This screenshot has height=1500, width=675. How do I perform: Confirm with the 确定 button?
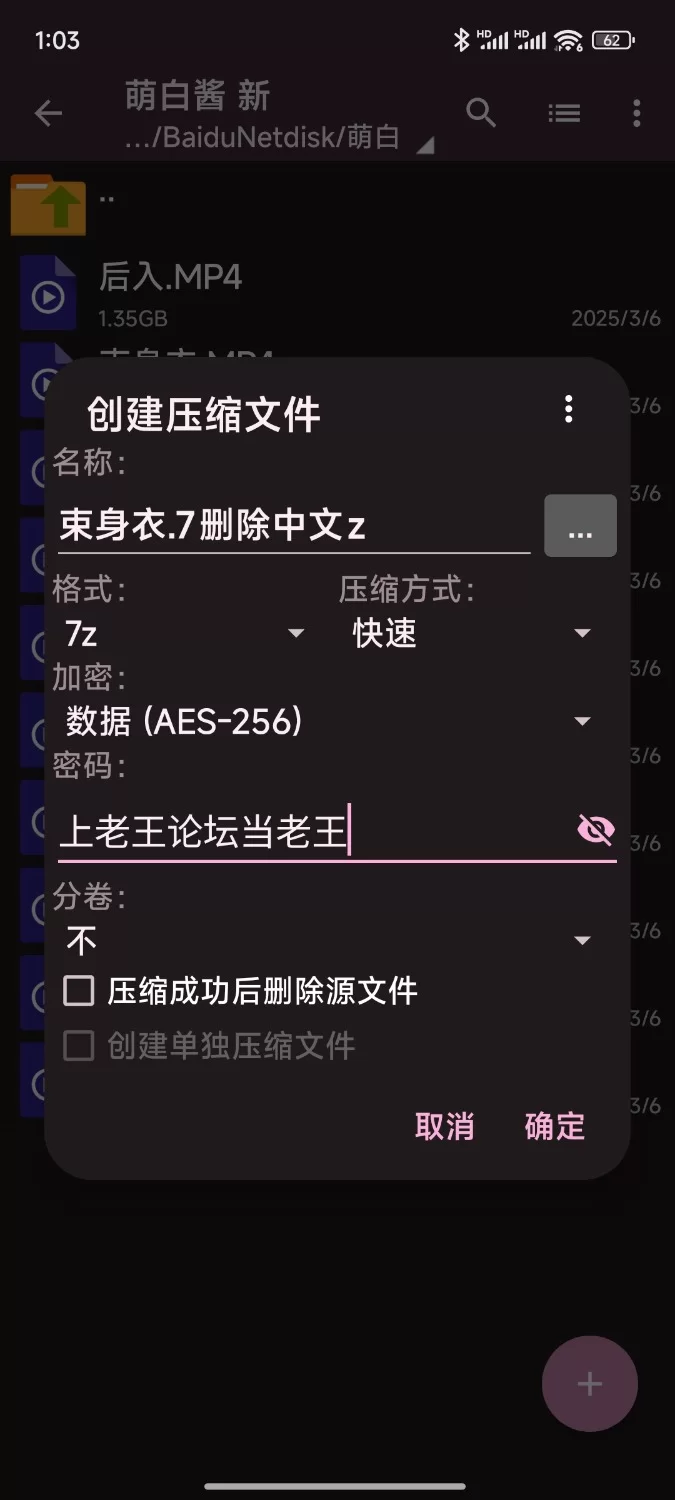click(x=555, y=1126)
